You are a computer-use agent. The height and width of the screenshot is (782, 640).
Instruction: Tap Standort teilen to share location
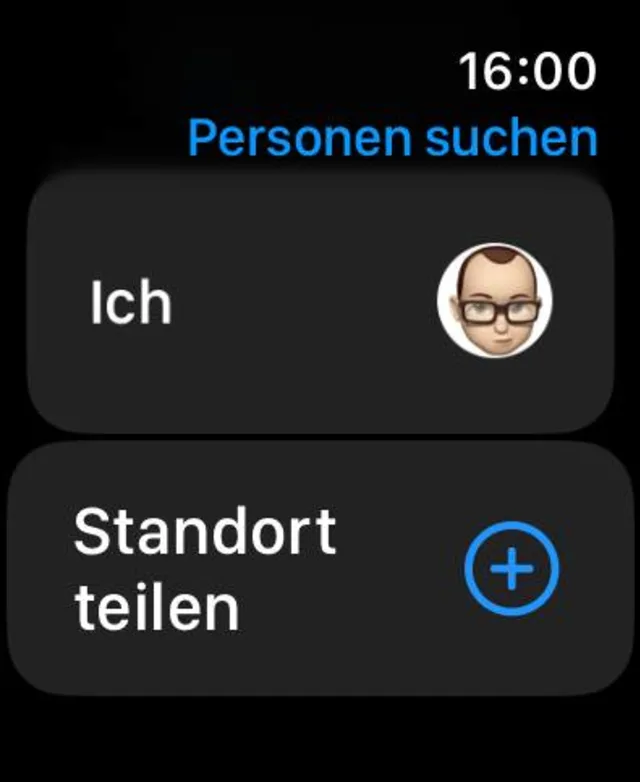point(318,570)
